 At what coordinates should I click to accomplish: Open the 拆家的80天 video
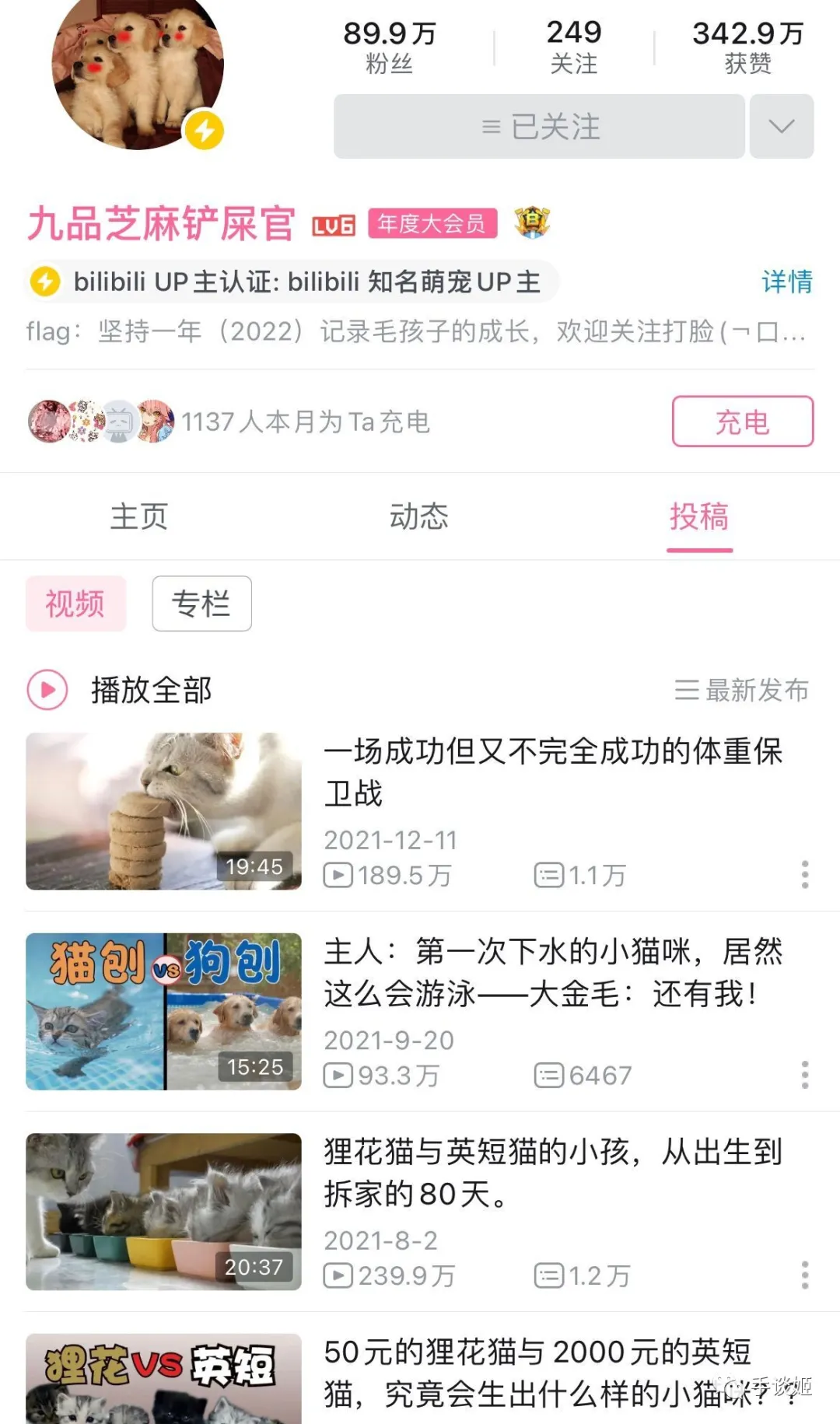[552, 1172]
